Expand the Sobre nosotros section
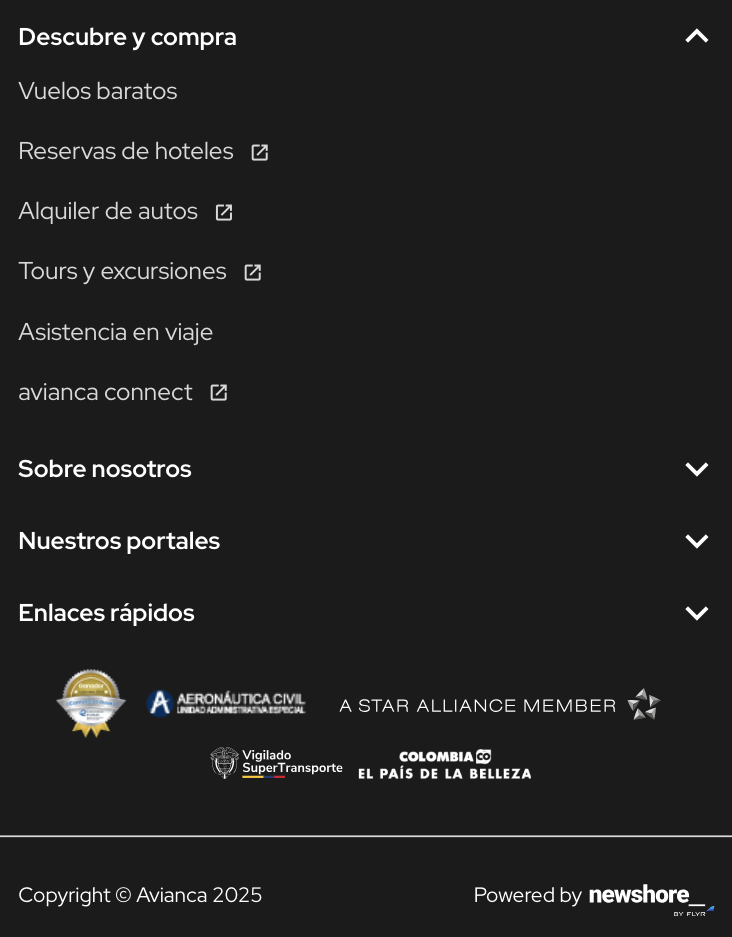This screenshot has width=732, height=937. pos(696,469)
